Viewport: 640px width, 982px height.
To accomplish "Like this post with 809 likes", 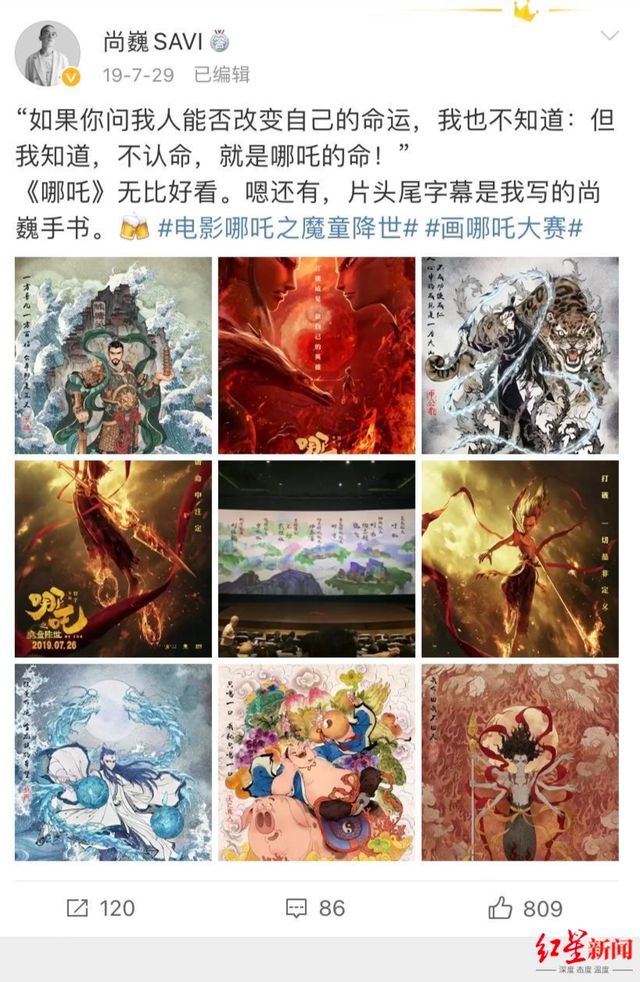I will point(526,908).
